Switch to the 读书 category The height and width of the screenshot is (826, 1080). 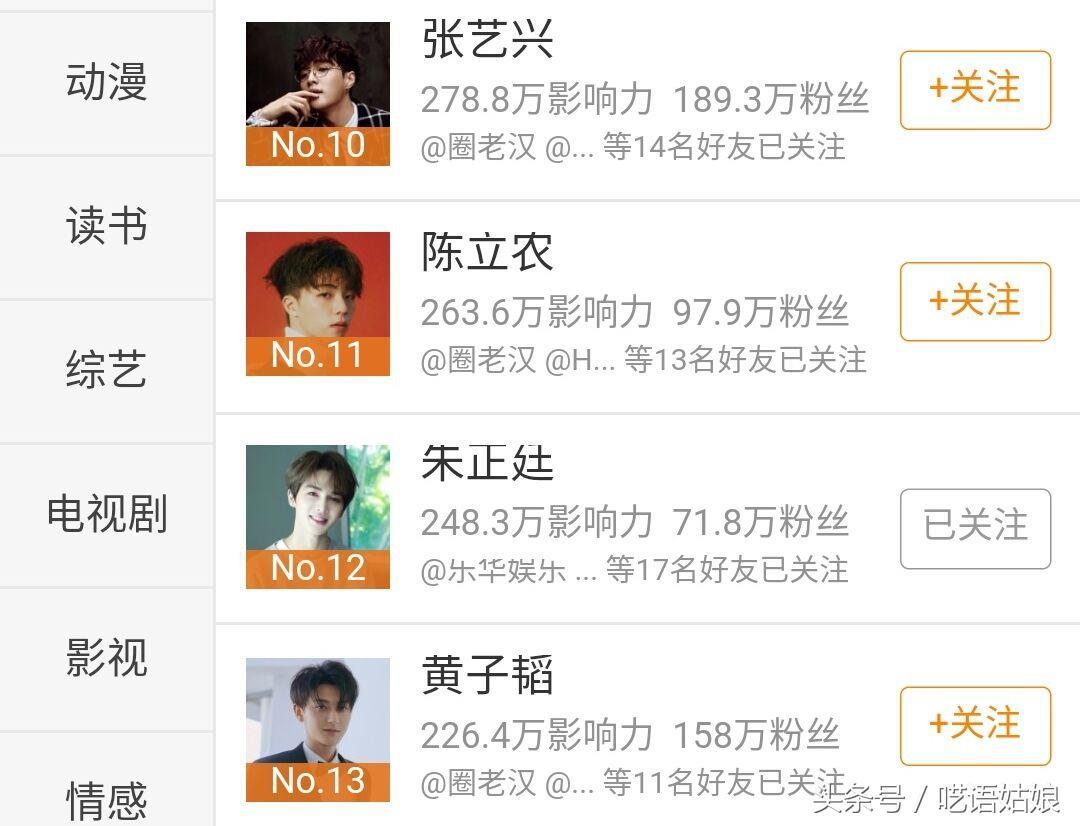tap(106, 226)
